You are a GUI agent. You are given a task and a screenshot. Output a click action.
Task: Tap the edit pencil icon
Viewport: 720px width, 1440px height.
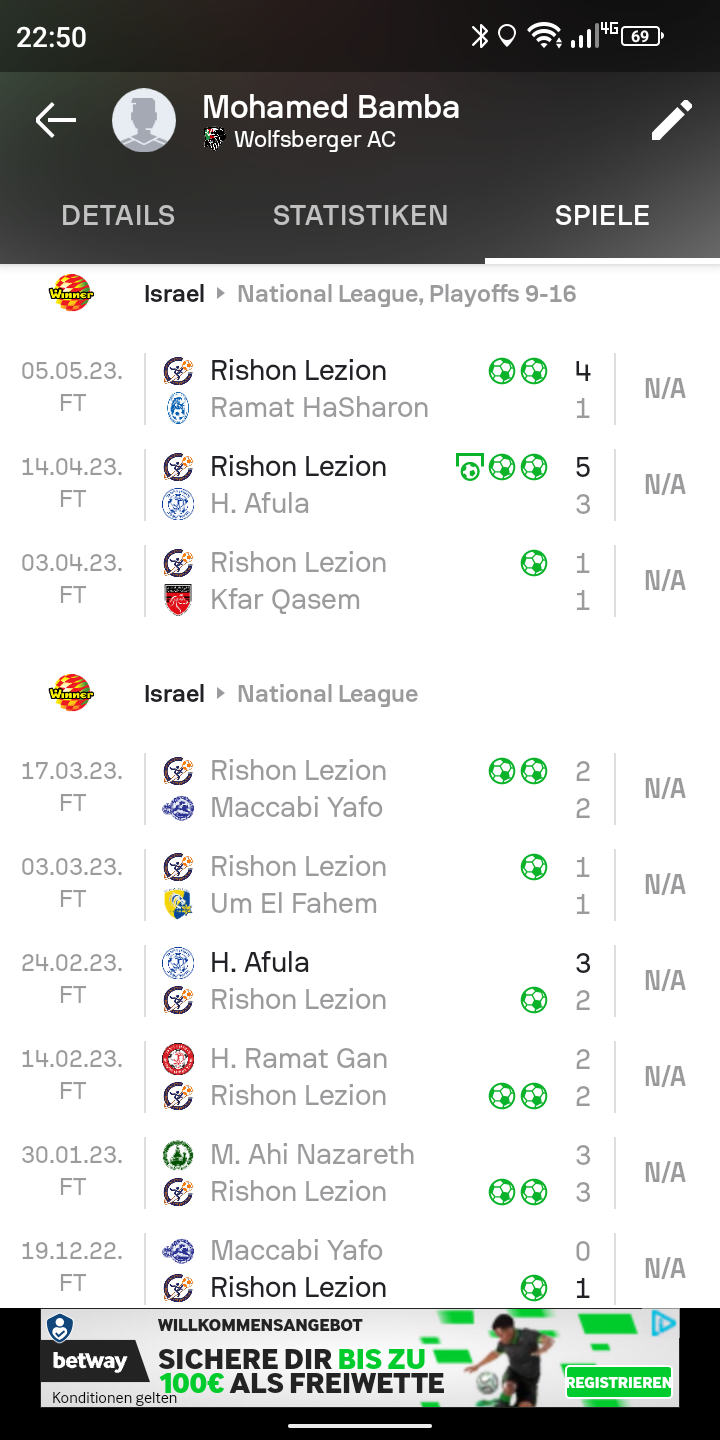pyautogui.click(x=672, y=120)
